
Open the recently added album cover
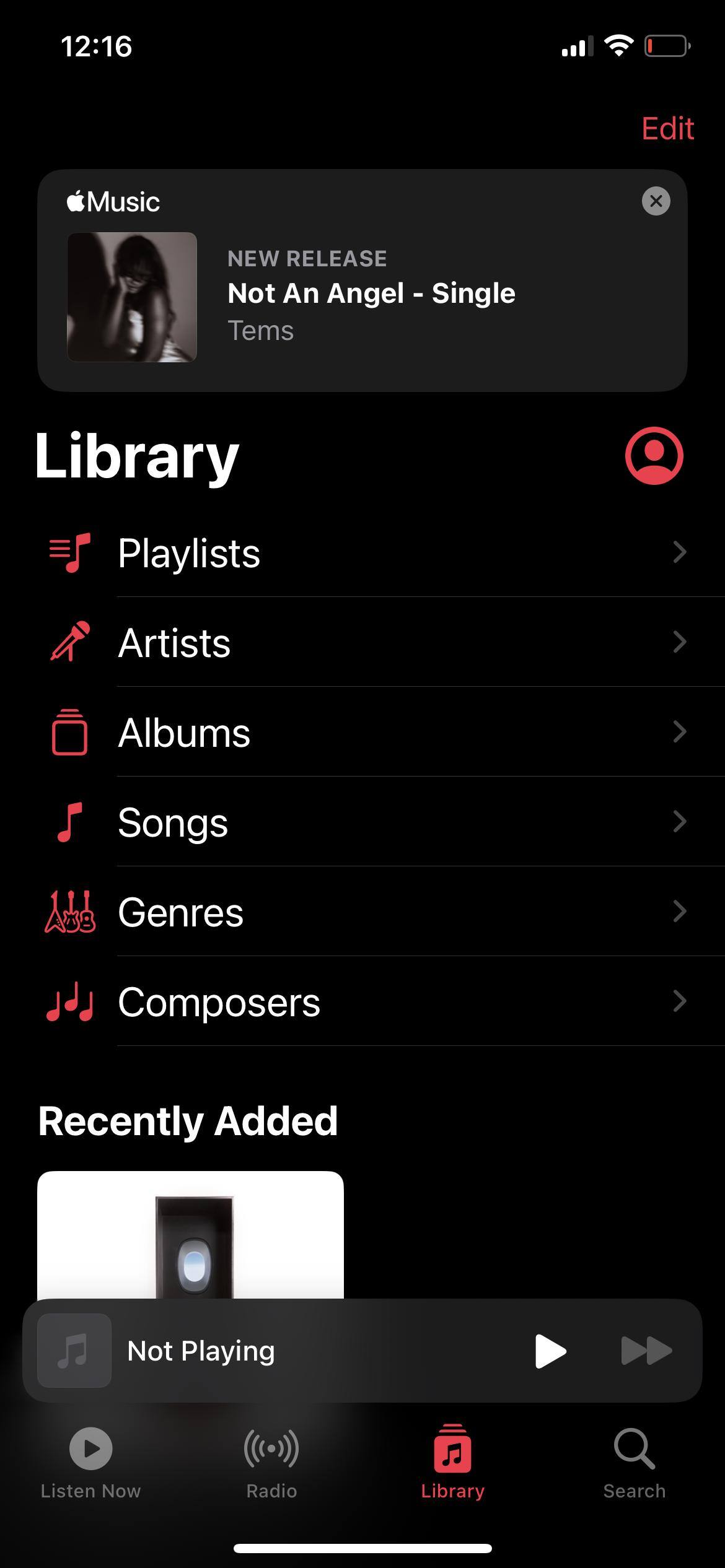coord(190,1234)
